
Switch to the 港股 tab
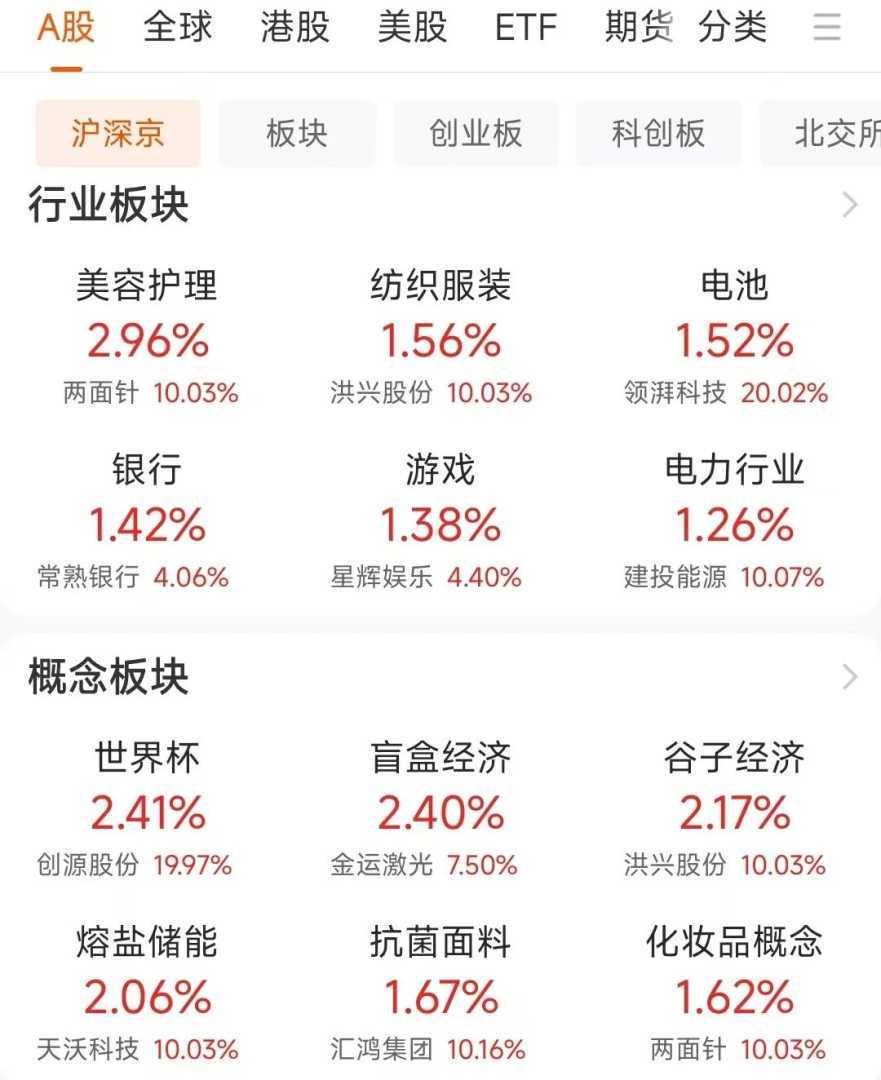[295, 28]
